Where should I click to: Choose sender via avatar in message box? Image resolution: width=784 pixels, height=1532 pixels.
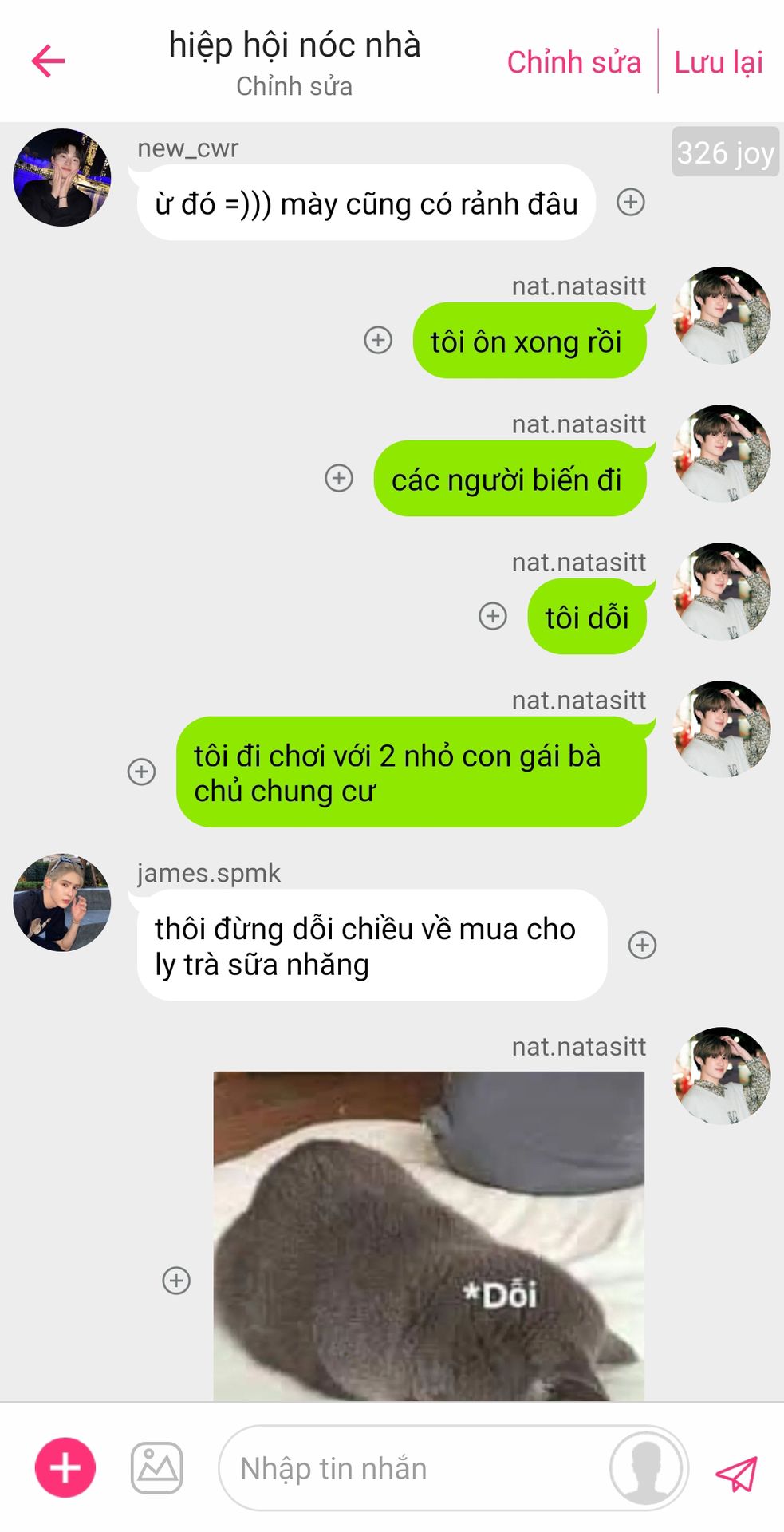tap(645, 1468)
